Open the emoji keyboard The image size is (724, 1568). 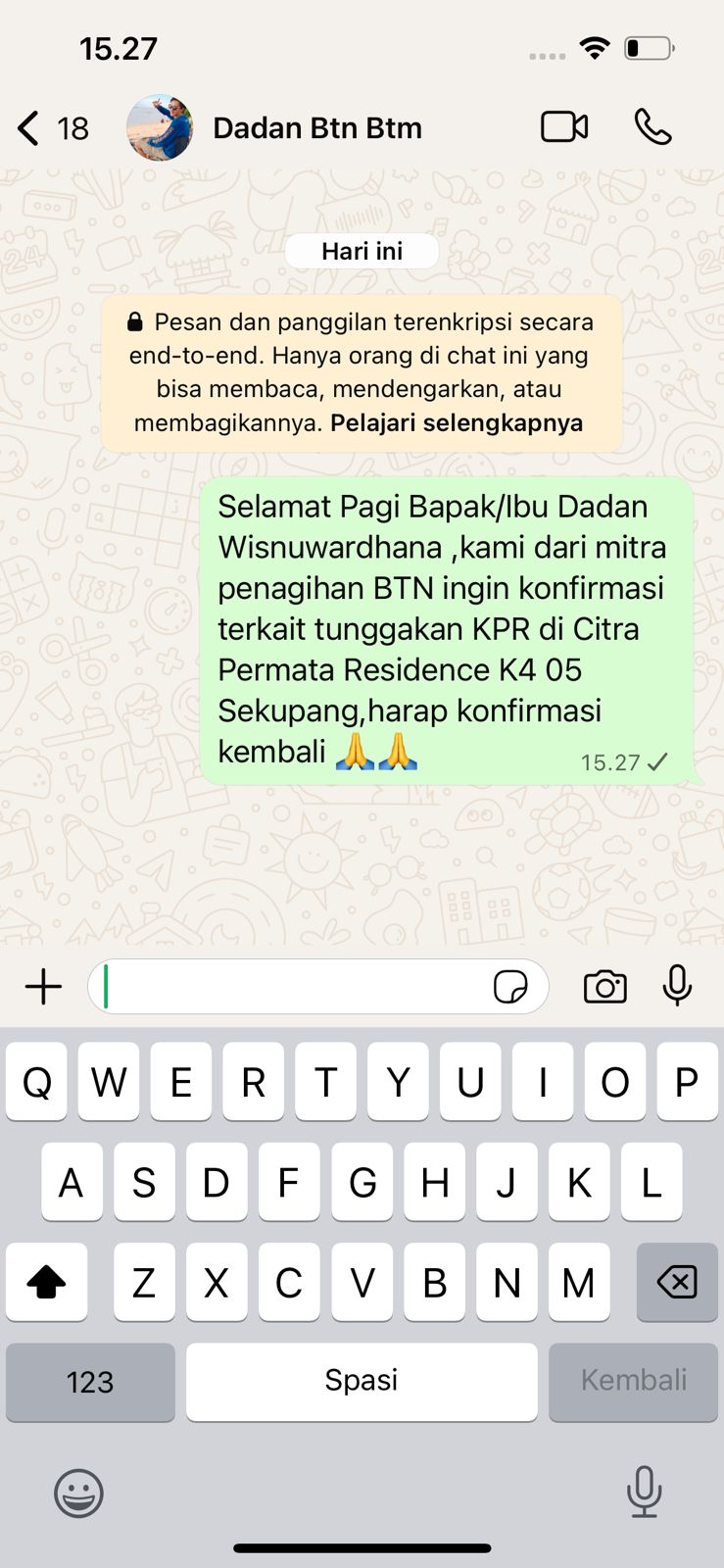78,1493
